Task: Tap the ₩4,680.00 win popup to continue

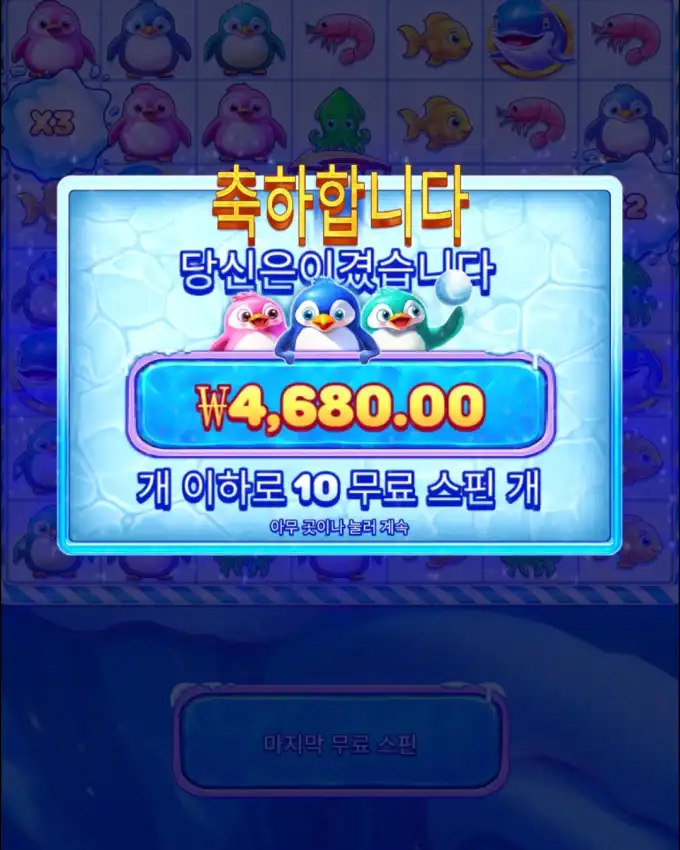Action: pyautogui.click(x=340, y=407)
